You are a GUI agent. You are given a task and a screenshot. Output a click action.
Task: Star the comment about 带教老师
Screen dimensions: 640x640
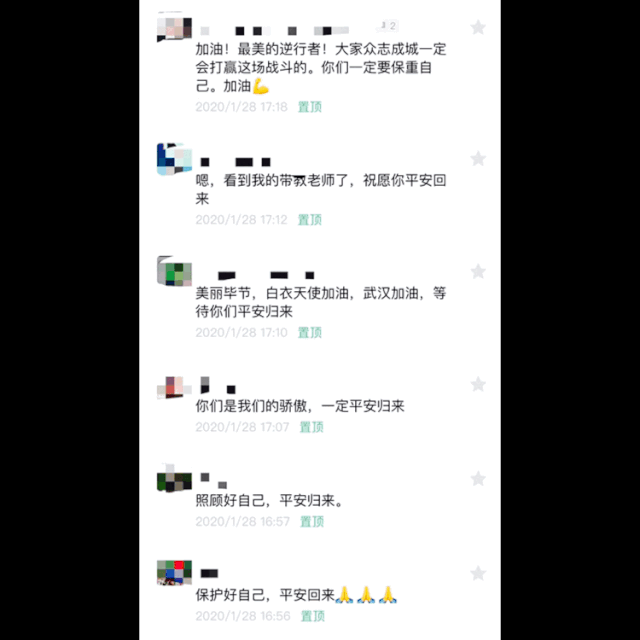[478, 158]
